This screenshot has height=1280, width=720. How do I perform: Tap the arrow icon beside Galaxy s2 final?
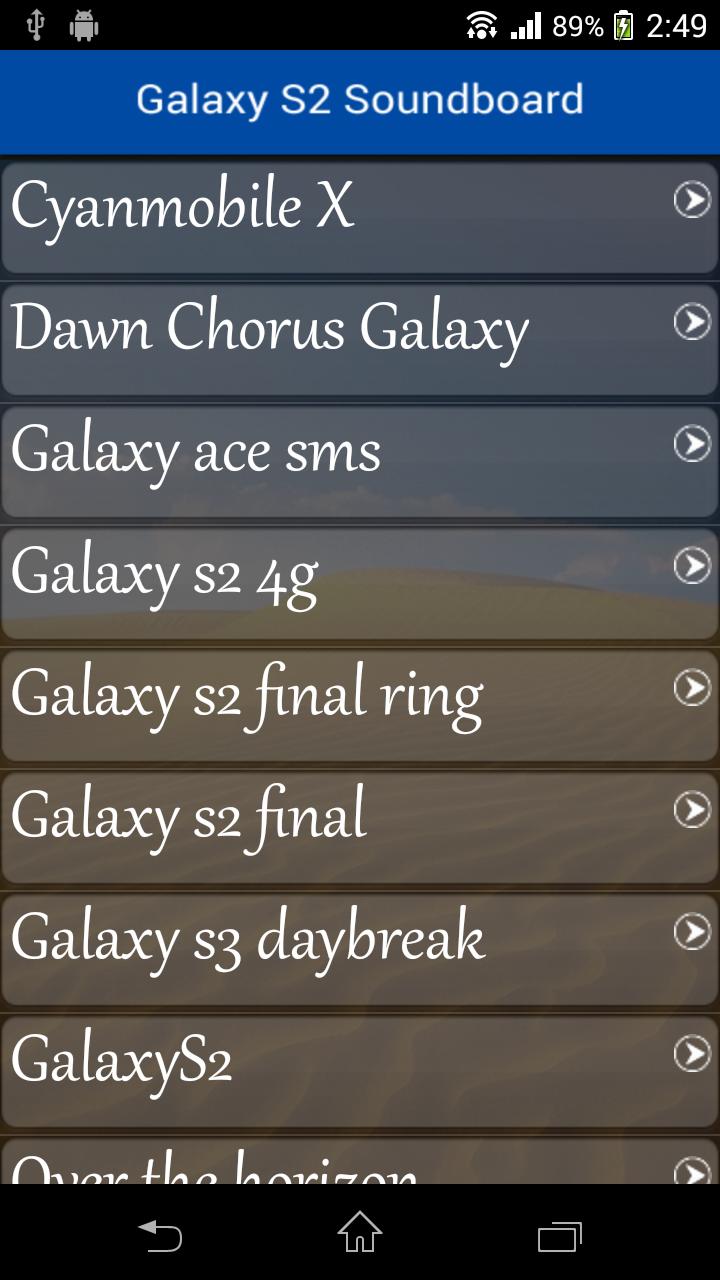692,809
